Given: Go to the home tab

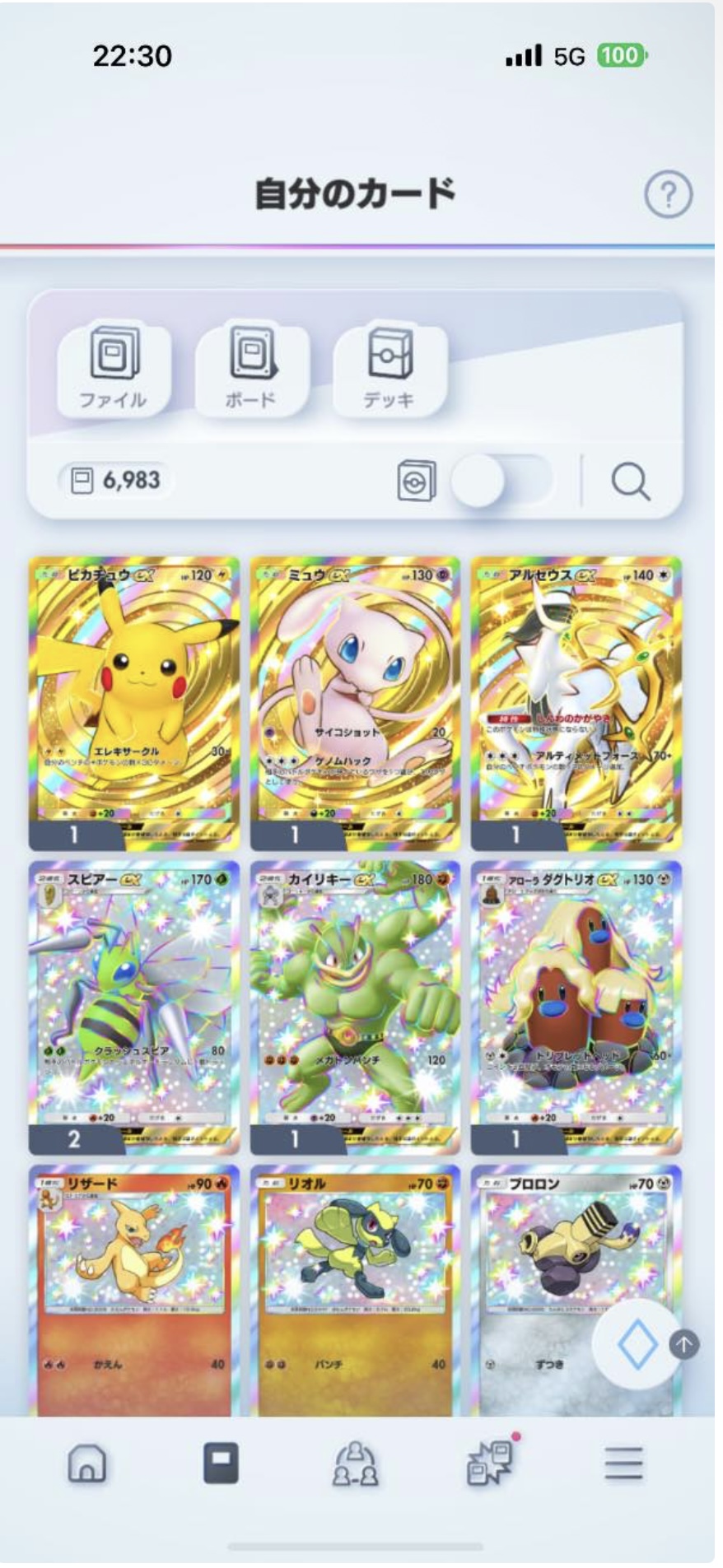Looking at the screenshot, I should [x=86, y=1464].
